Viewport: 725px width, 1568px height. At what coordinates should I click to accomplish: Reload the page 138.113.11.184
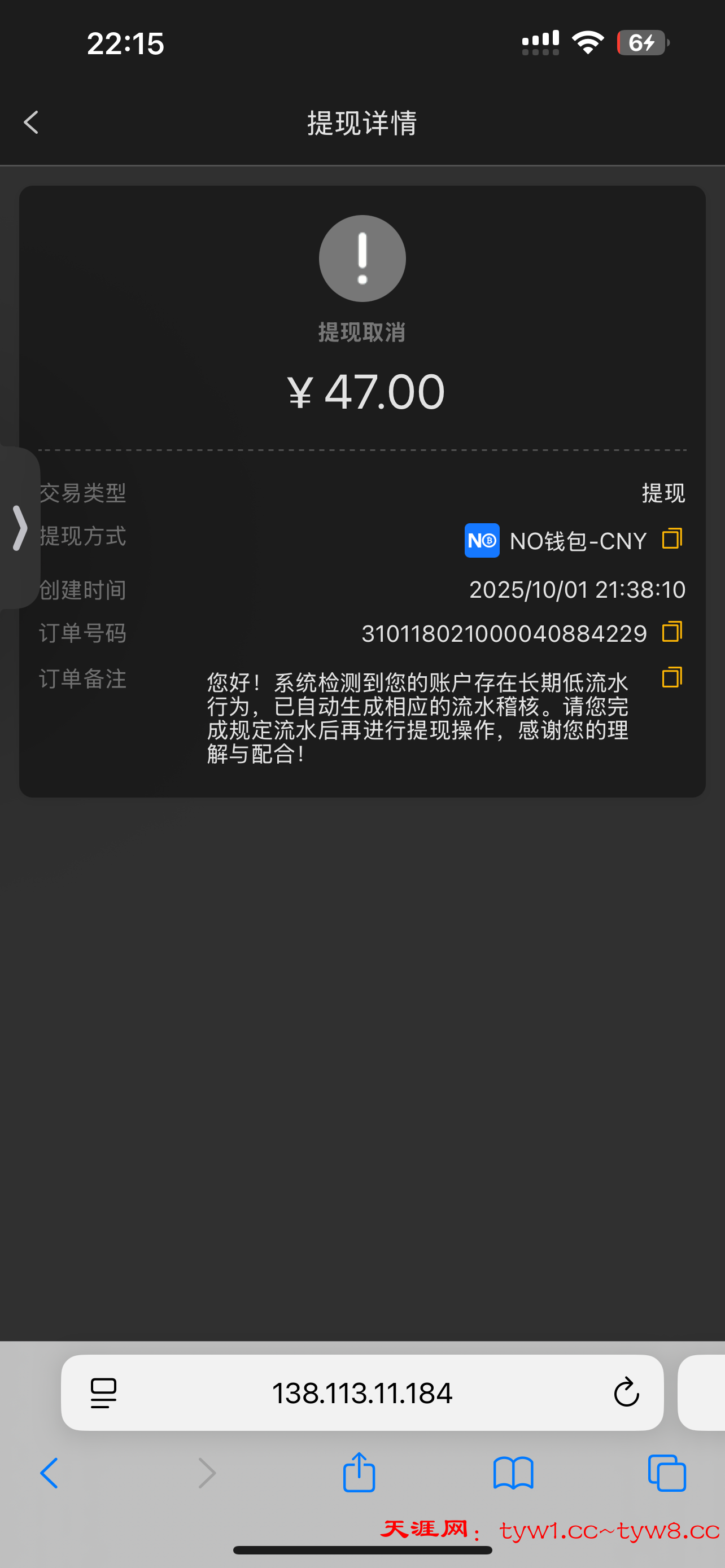626,1392
